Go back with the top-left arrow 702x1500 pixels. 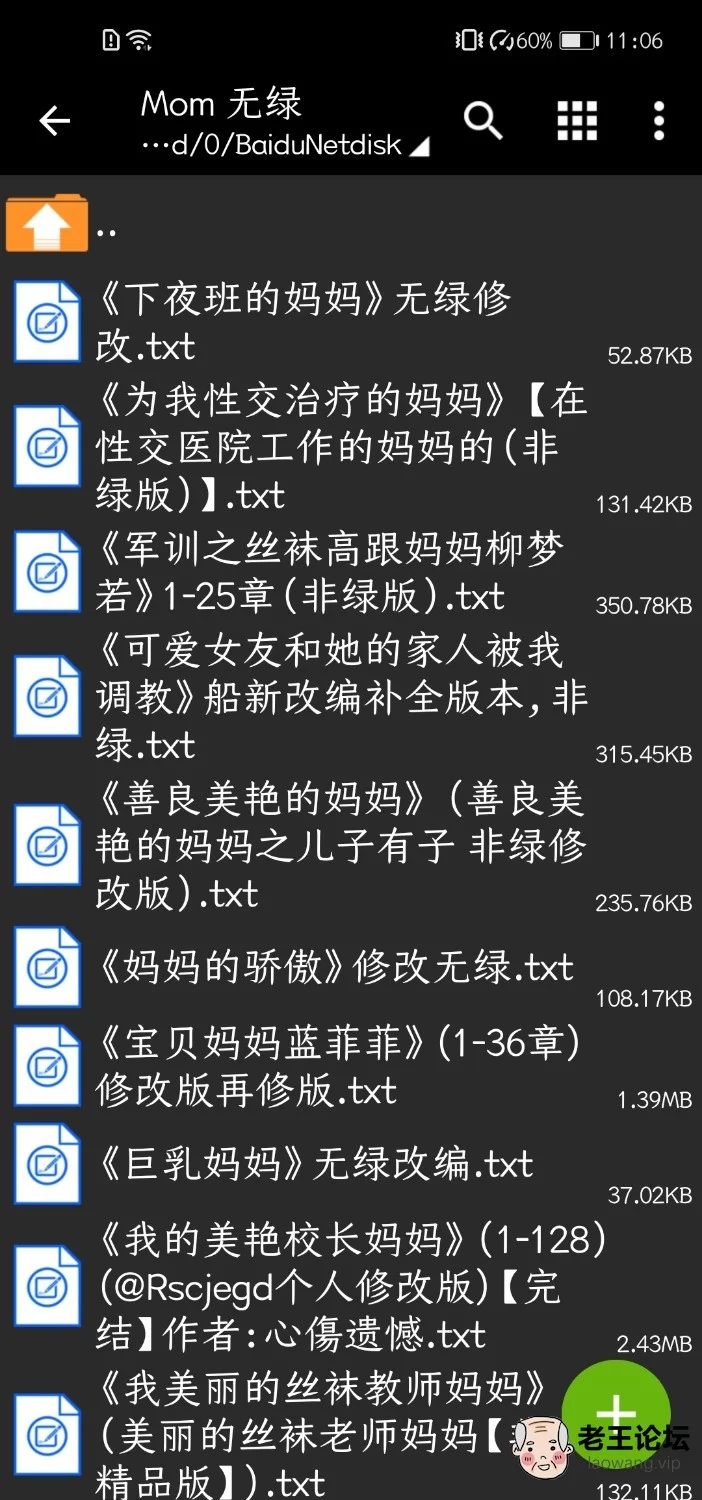click(x=54, y=122)
